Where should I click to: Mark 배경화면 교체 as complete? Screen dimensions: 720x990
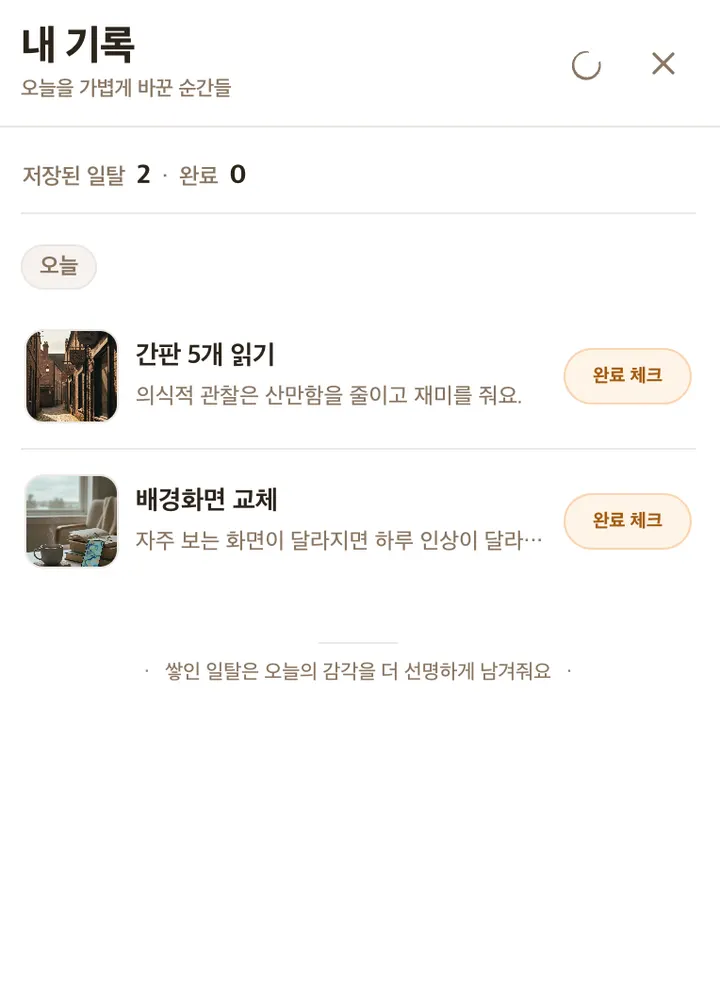point(627,521)
